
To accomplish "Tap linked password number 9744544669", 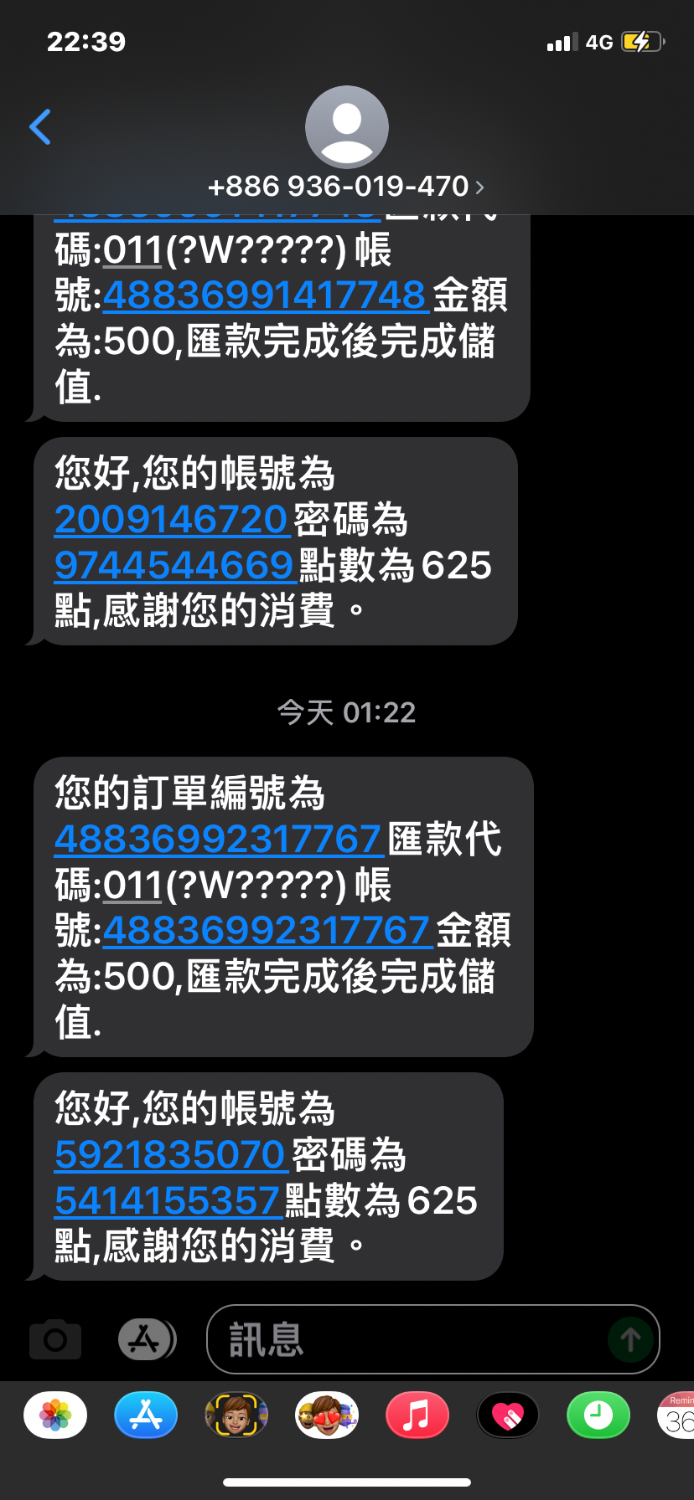I will point(174,566).
